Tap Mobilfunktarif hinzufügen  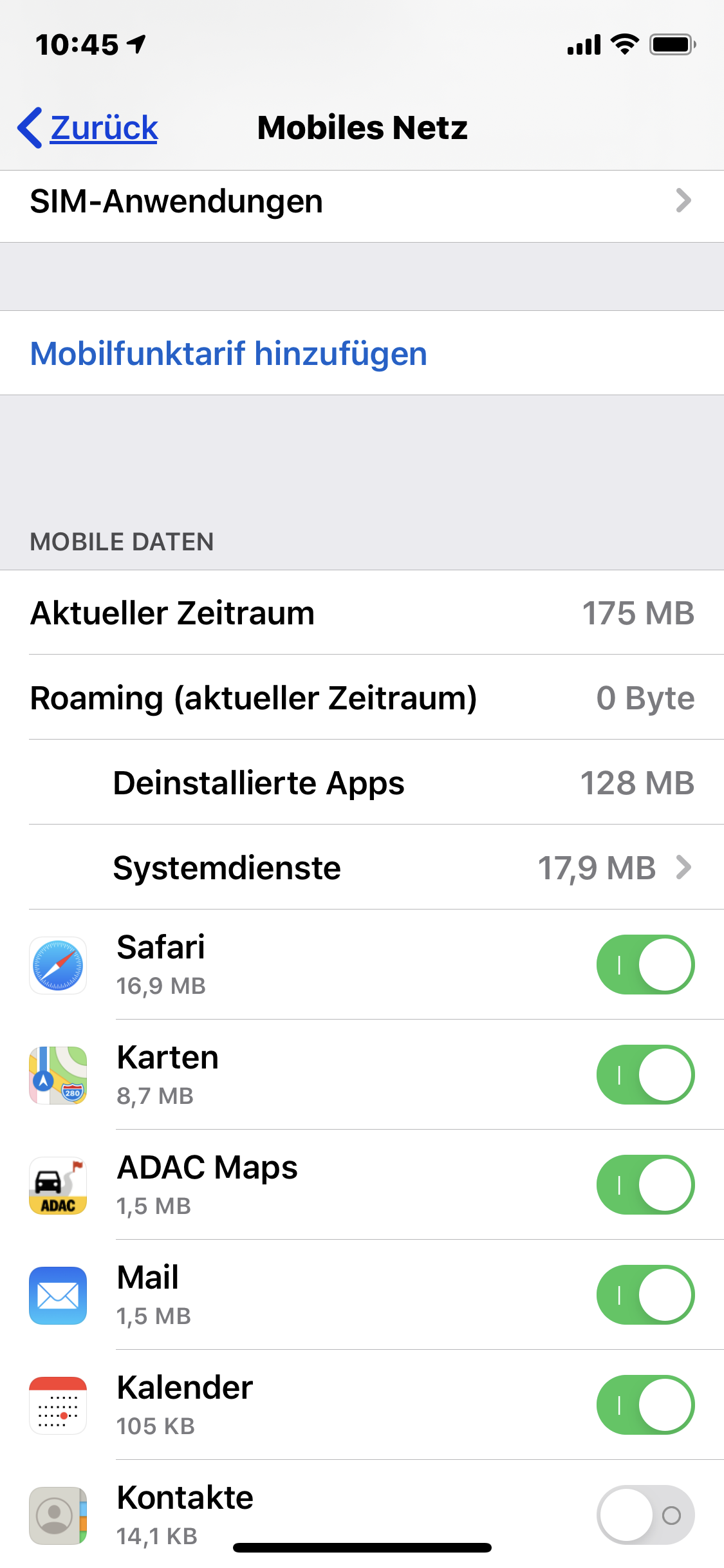(362, 353)
